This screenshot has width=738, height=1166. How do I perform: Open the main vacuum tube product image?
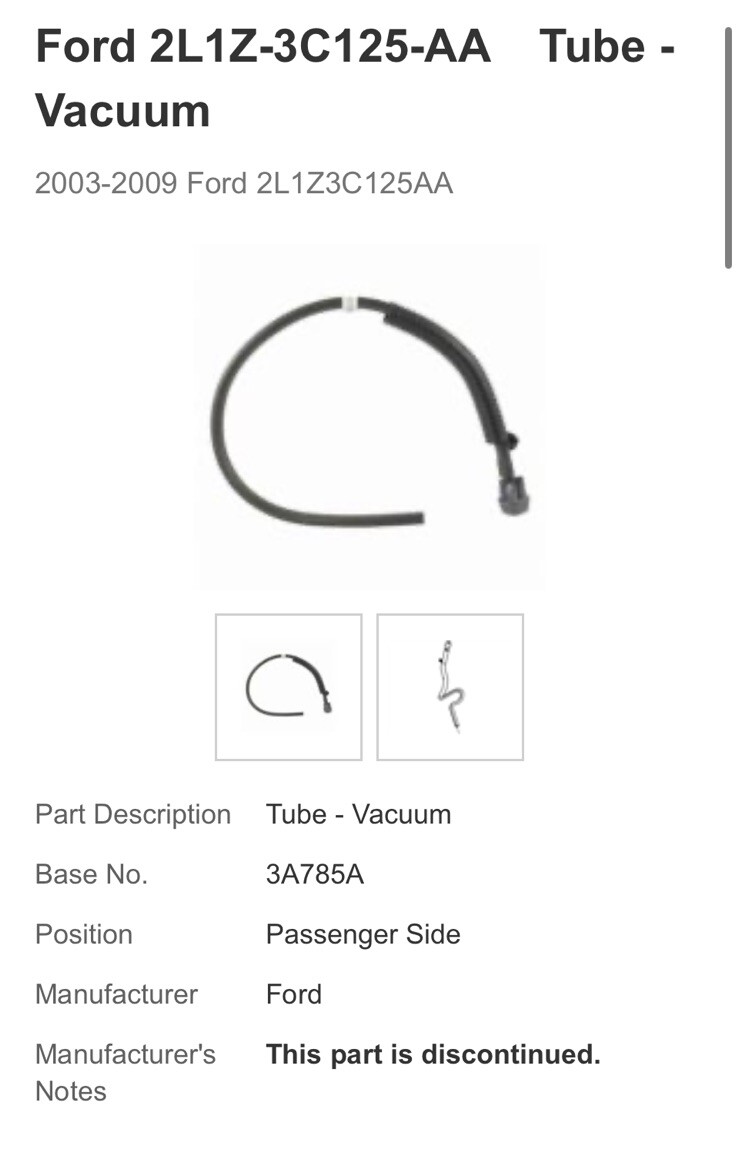point(369,415)
